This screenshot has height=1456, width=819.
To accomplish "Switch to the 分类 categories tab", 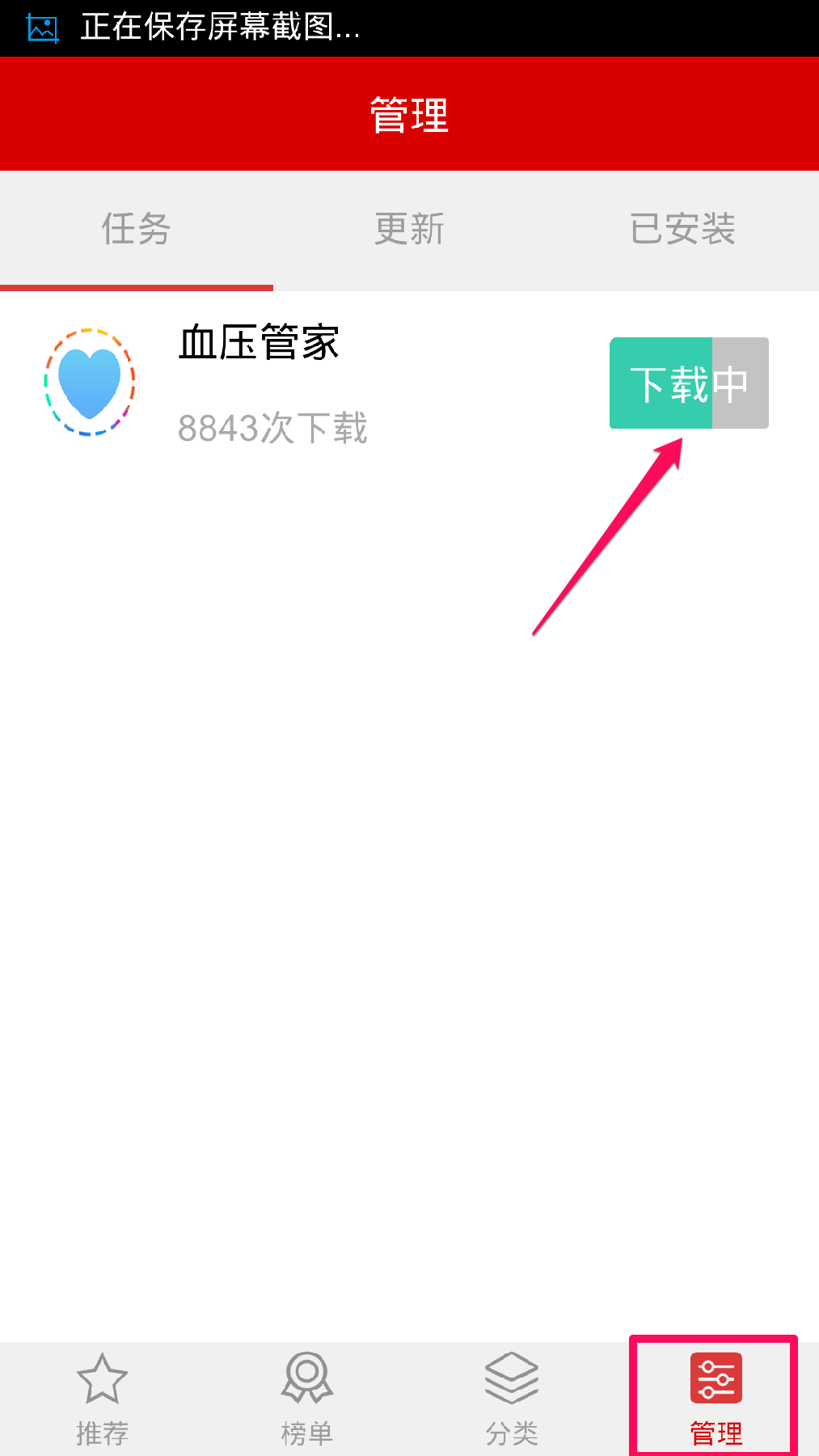I will point(511,1399).
